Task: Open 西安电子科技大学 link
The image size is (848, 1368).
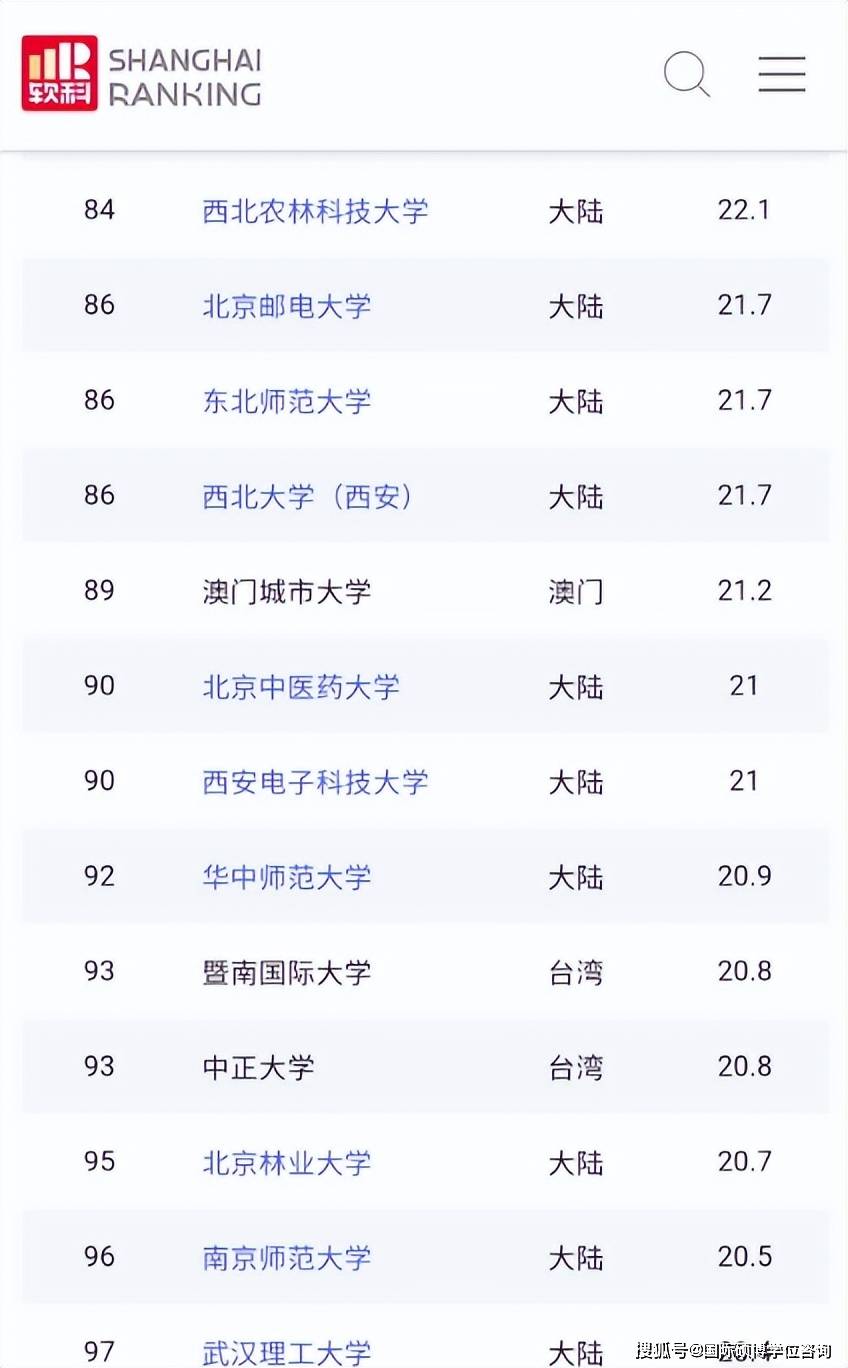Action: [315, 782]
